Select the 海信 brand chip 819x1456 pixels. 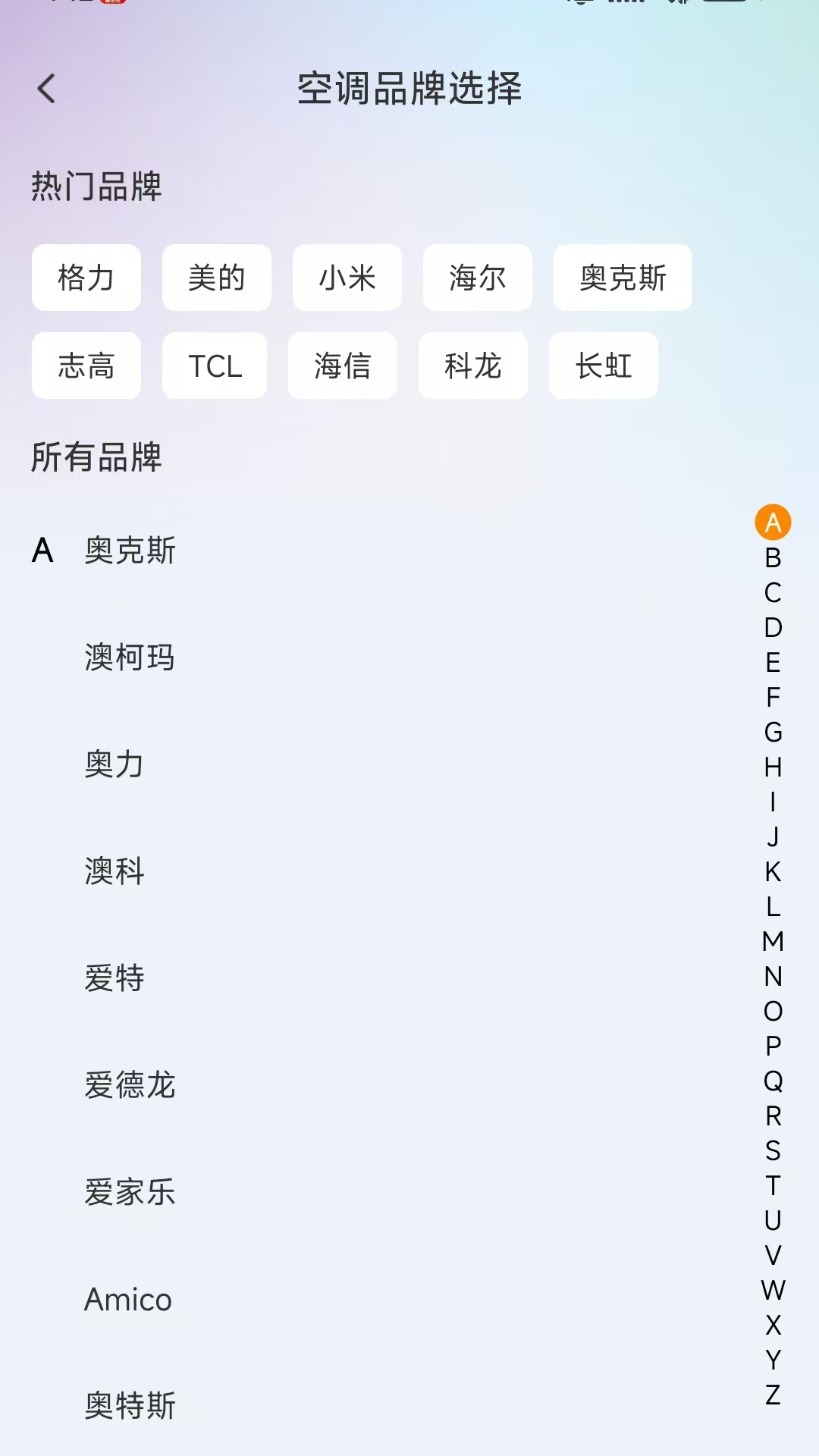tap(343, 366)
